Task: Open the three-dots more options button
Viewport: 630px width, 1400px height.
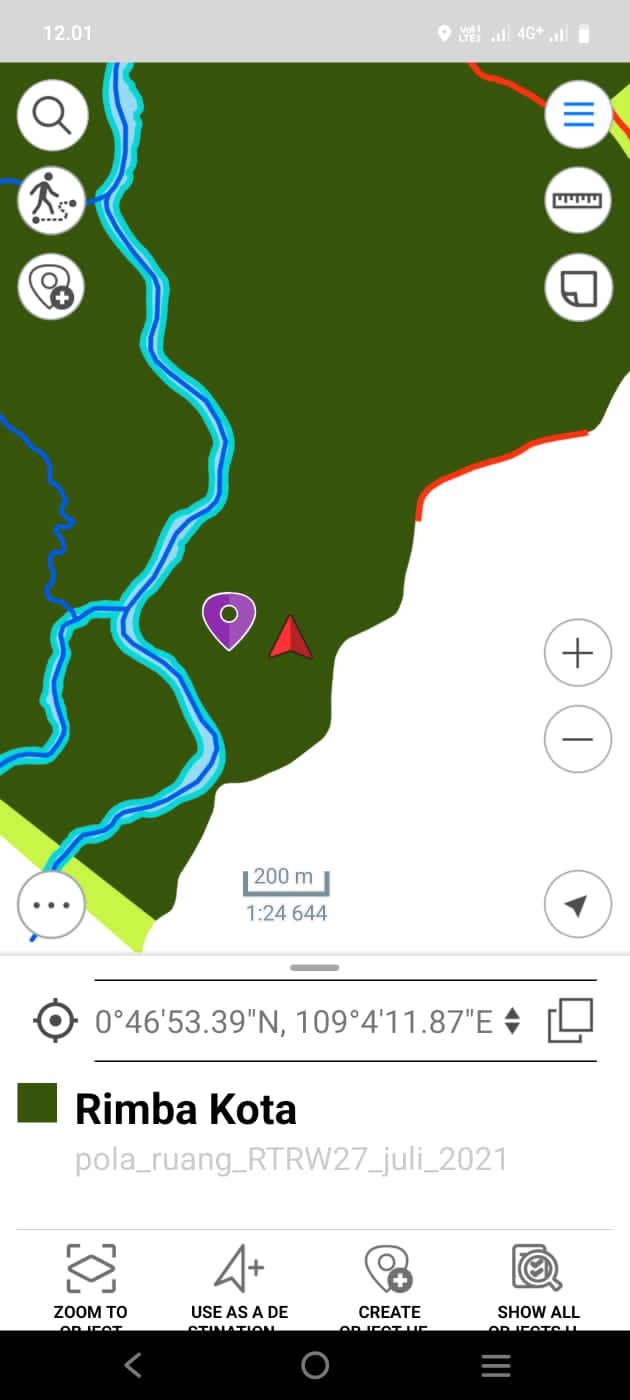Action: pos(52,904)
